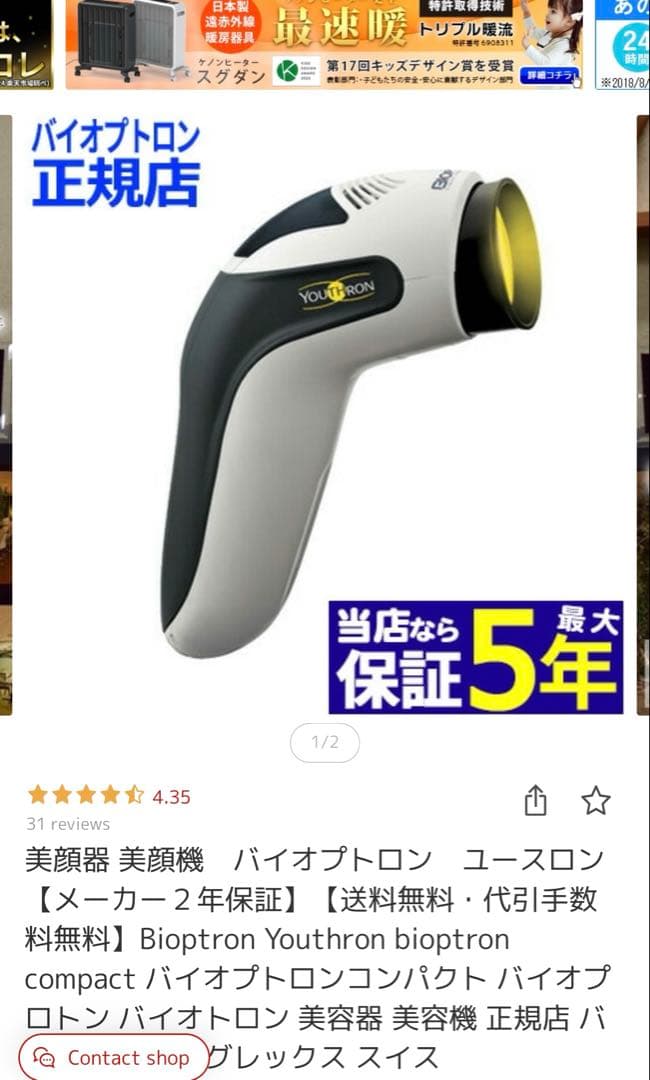The width and height of the screenshot is (650, 1080).
Task: Add product to favorites with star
Action: click(x=596, y=800)
